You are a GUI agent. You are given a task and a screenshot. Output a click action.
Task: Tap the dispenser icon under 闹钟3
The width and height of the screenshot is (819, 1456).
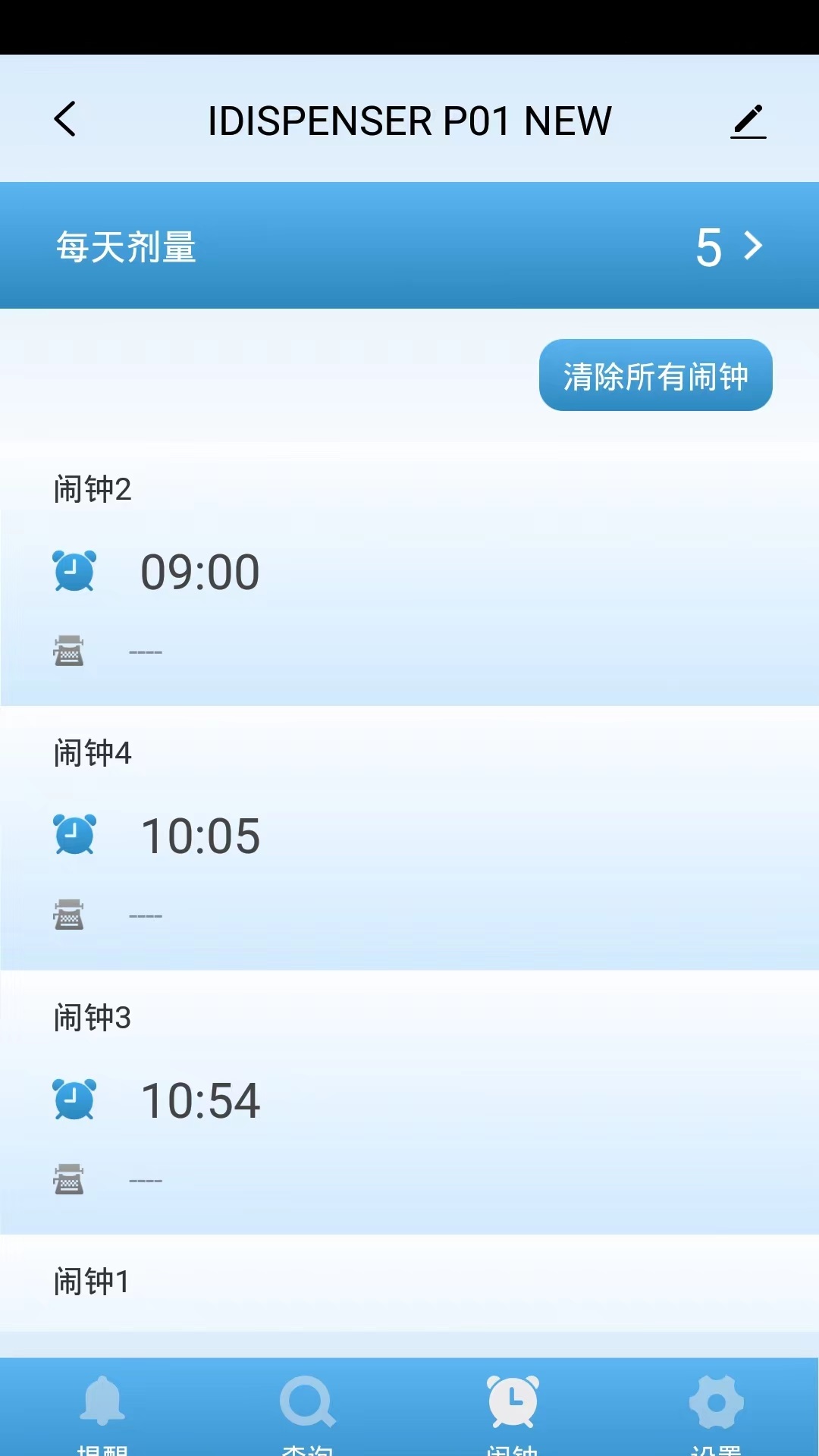click(68, 1179)
